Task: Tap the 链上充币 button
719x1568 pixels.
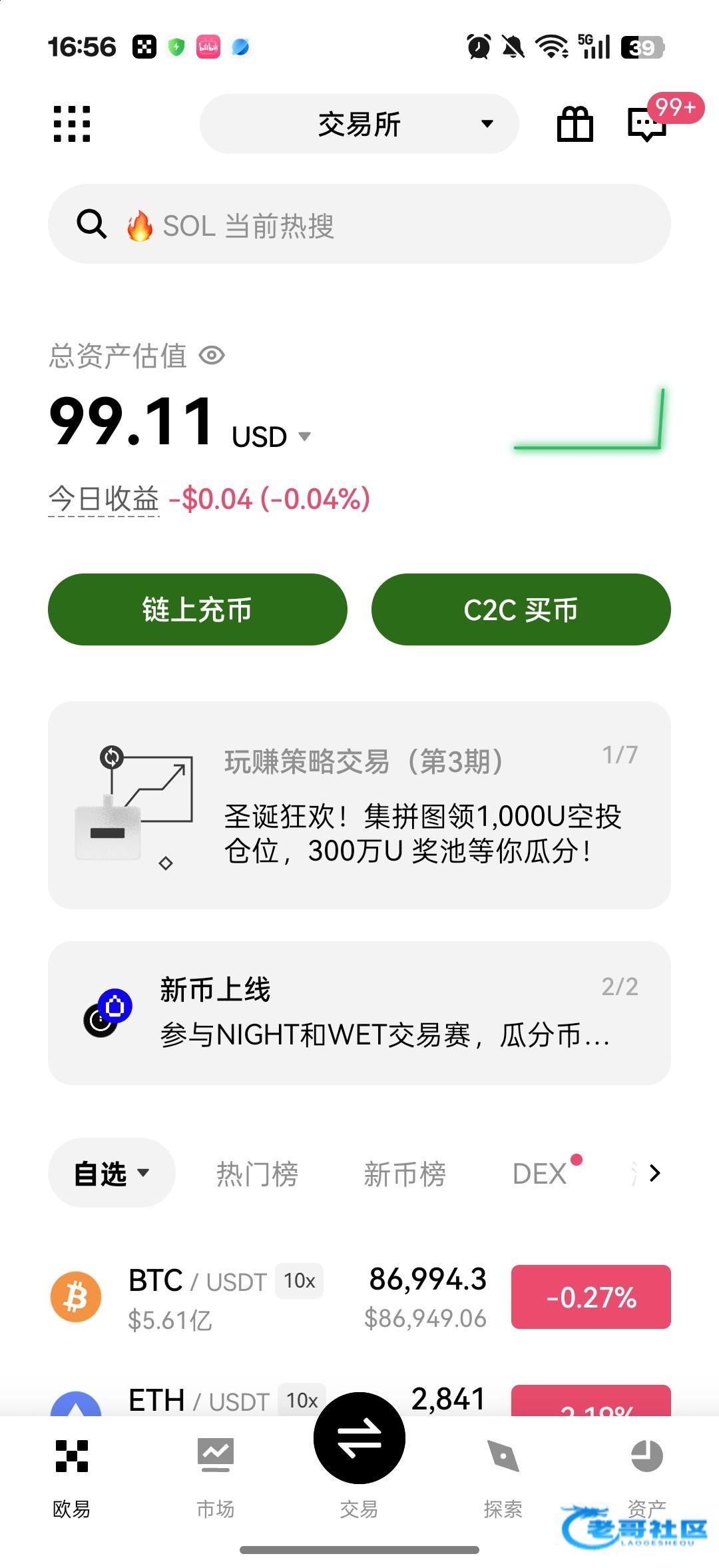Action: tap(198, 609)
